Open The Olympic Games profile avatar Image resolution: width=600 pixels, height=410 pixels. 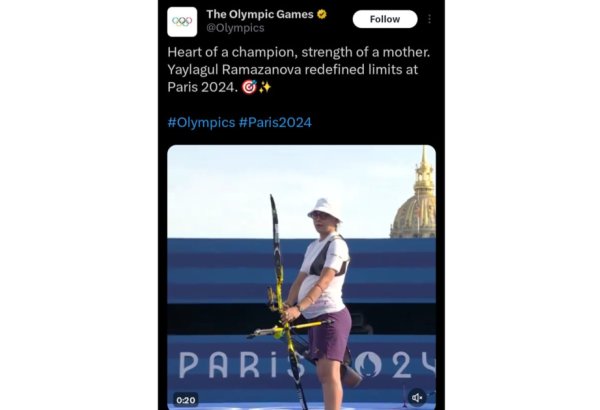click(x=182, y=21)
